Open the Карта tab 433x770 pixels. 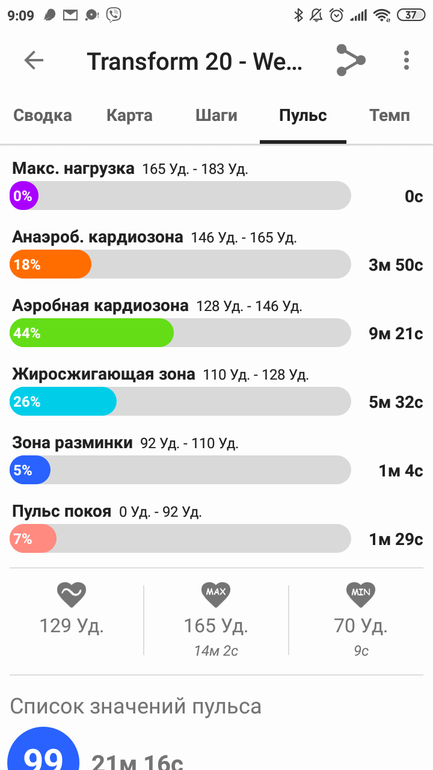[x=130, y=116]
